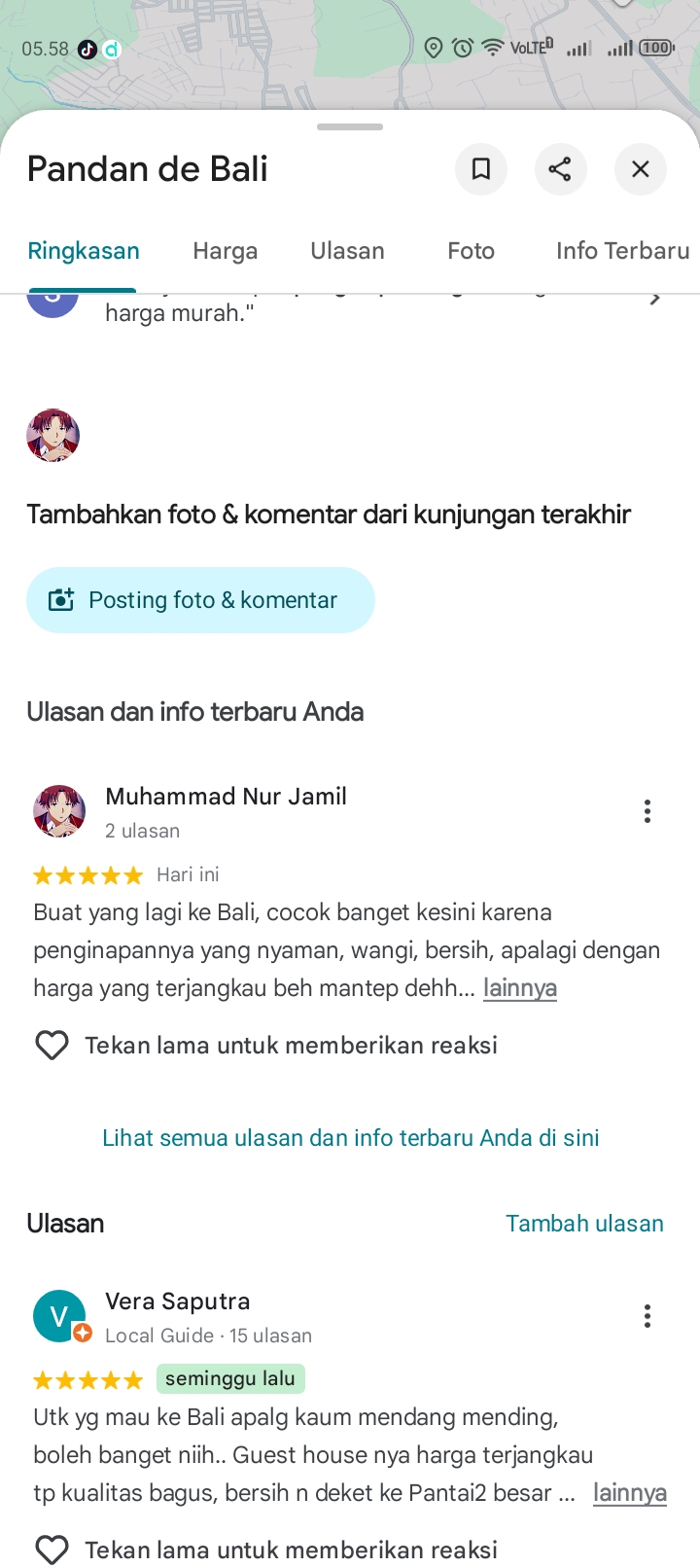The image size is (700, 1568).
Task: Tap Tambah ulasan link
Action: pyautogui.click(x=584, y=1224)
